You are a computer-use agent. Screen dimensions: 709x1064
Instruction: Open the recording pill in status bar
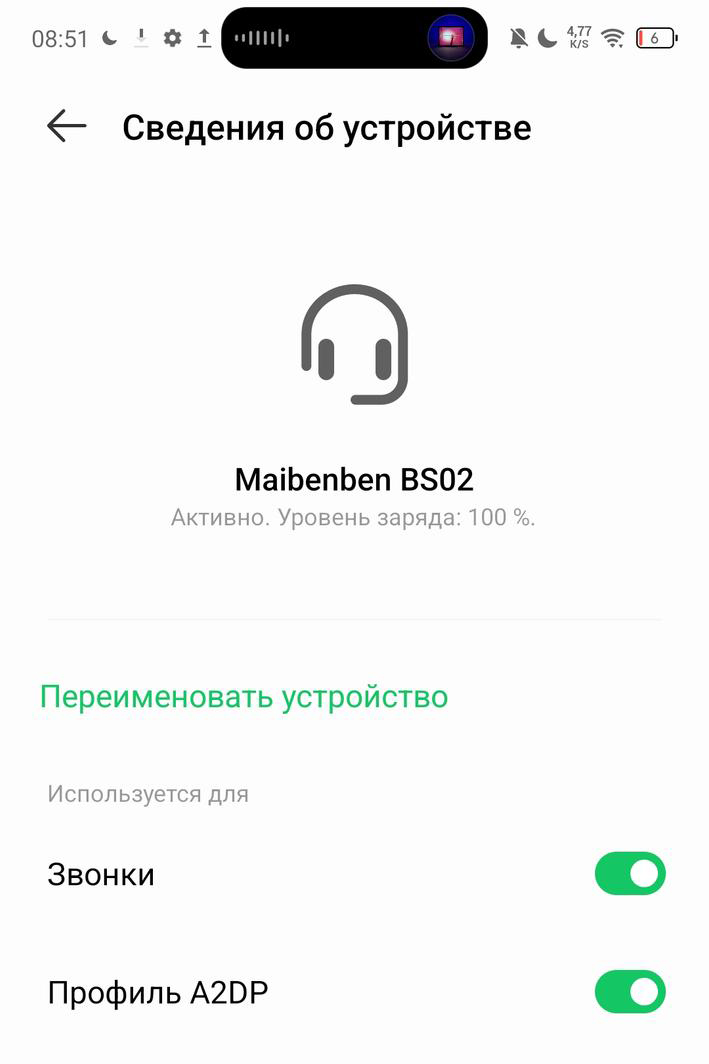pyautogui.click(x=353, y=38)
